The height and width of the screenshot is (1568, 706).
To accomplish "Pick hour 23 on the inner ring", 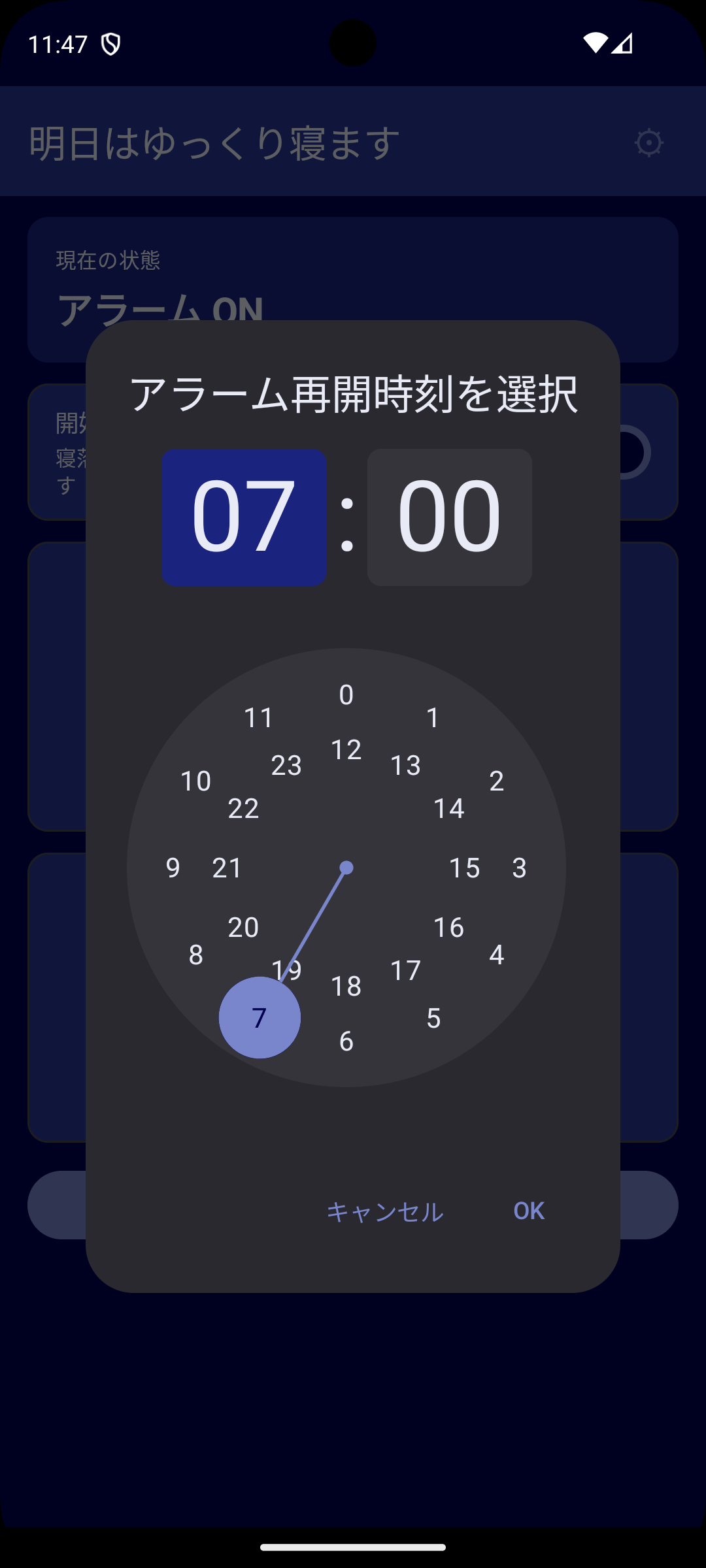I will pos(286,765).
